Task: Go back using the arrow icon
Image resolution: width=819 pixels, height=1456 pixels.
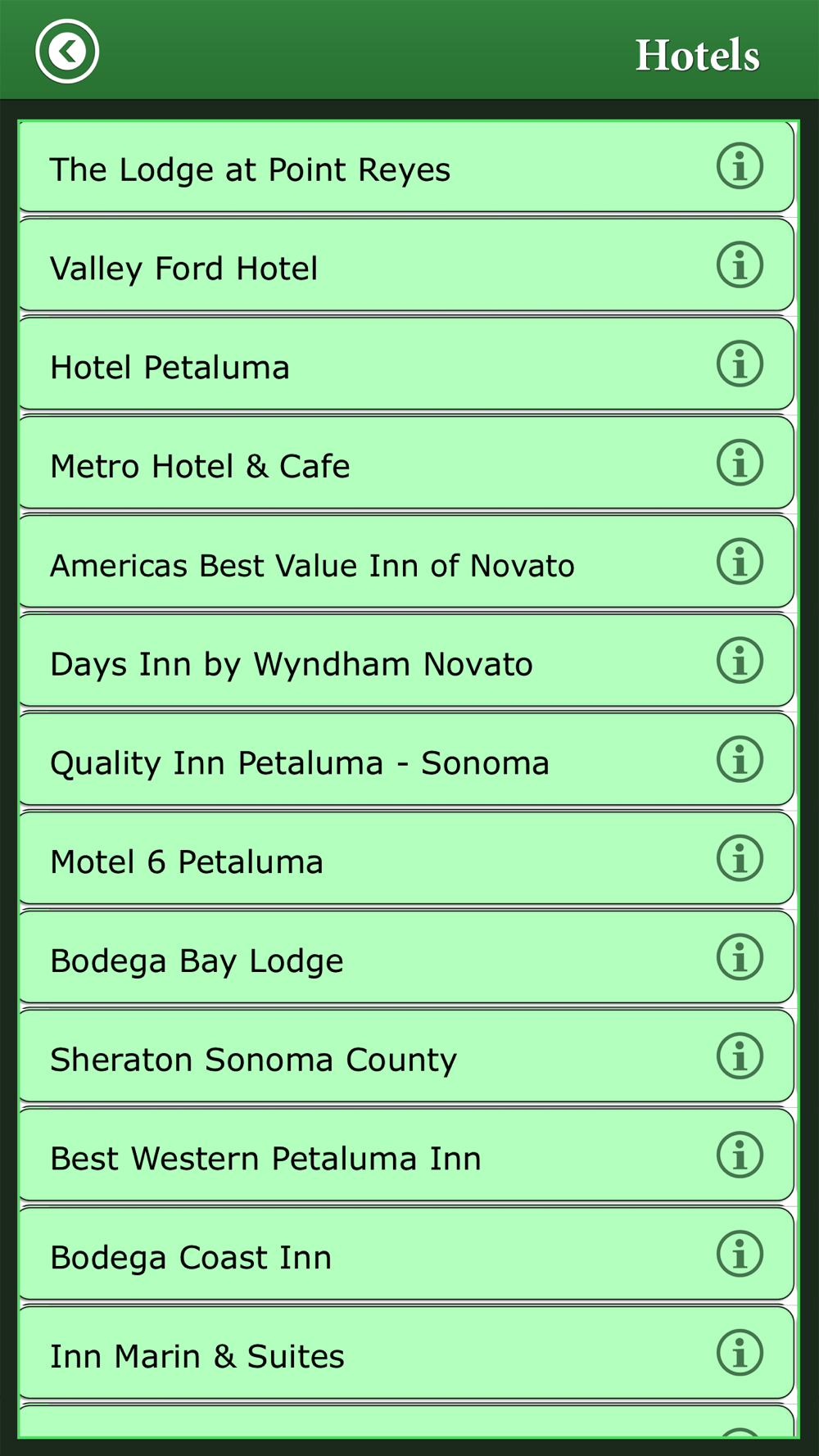Action: point(67,52)
